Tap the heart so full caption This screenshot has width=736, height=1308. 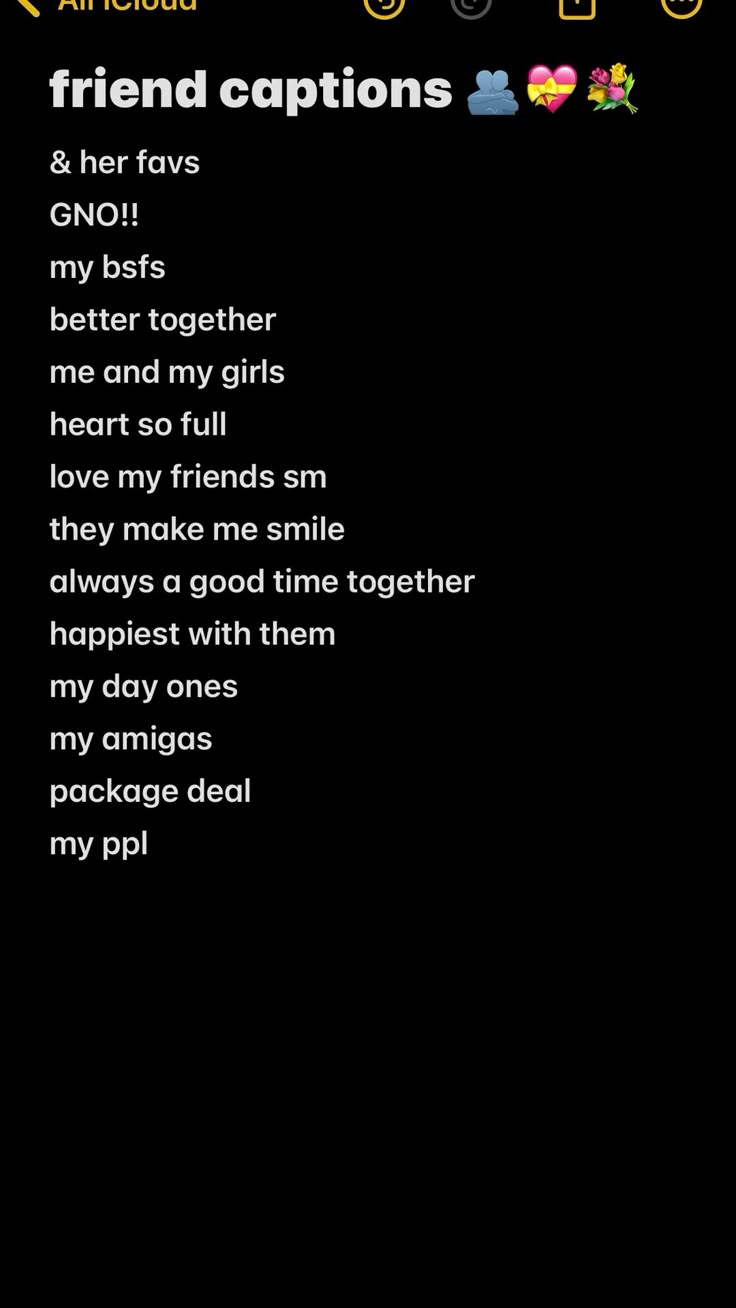point(137,424)
